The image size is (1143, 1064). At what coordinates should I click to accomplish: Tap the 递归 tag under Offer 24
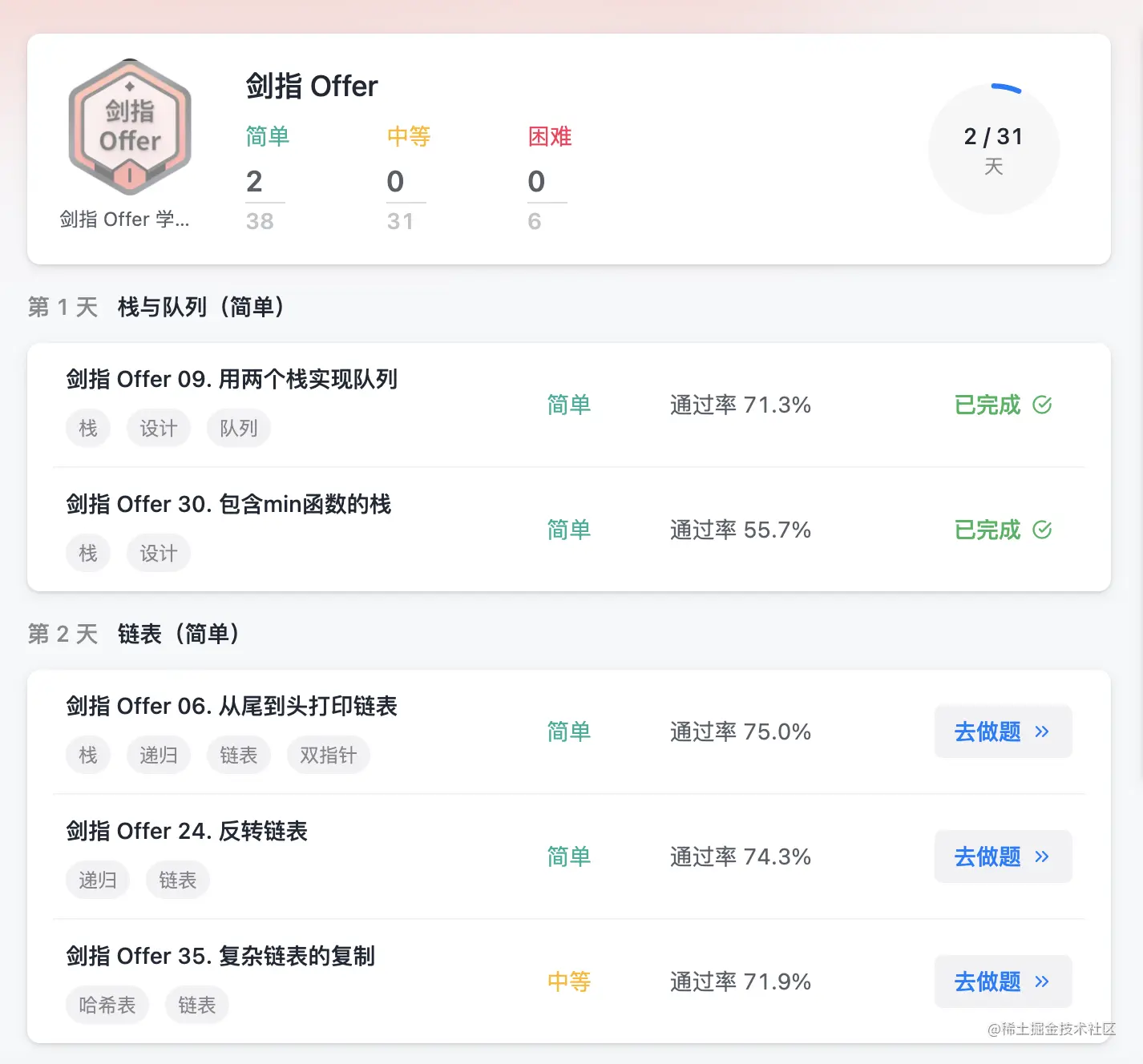(x=97, y=881)
